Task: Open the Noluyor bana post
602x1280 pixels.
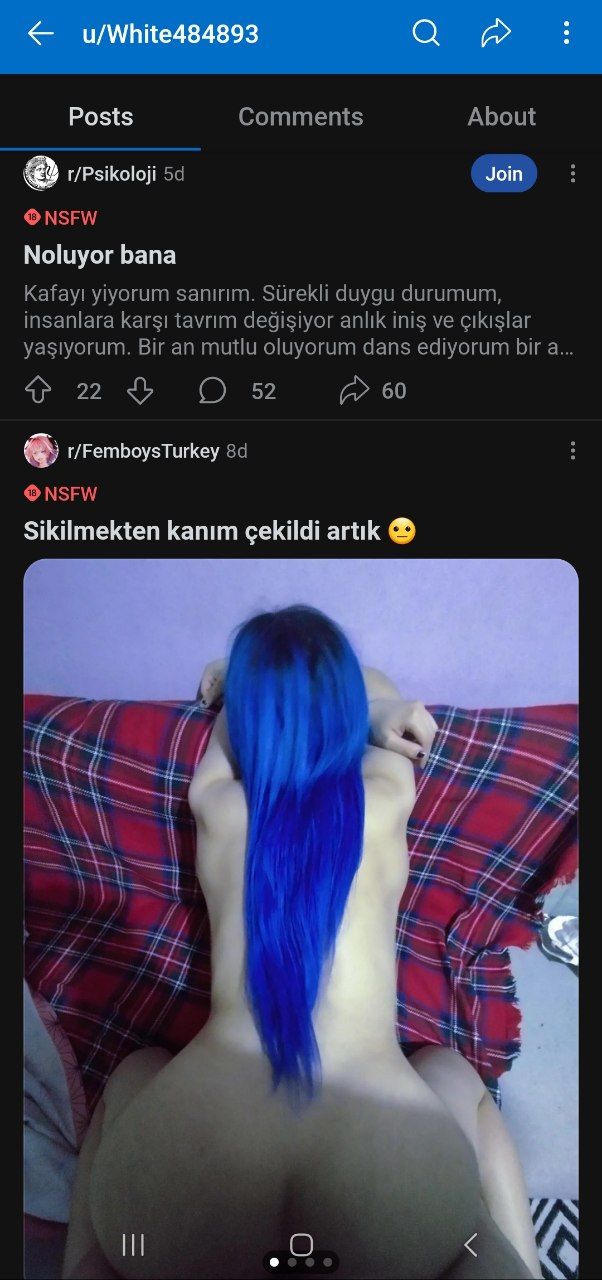Action: pyautogui.click(x=100, y=255)
